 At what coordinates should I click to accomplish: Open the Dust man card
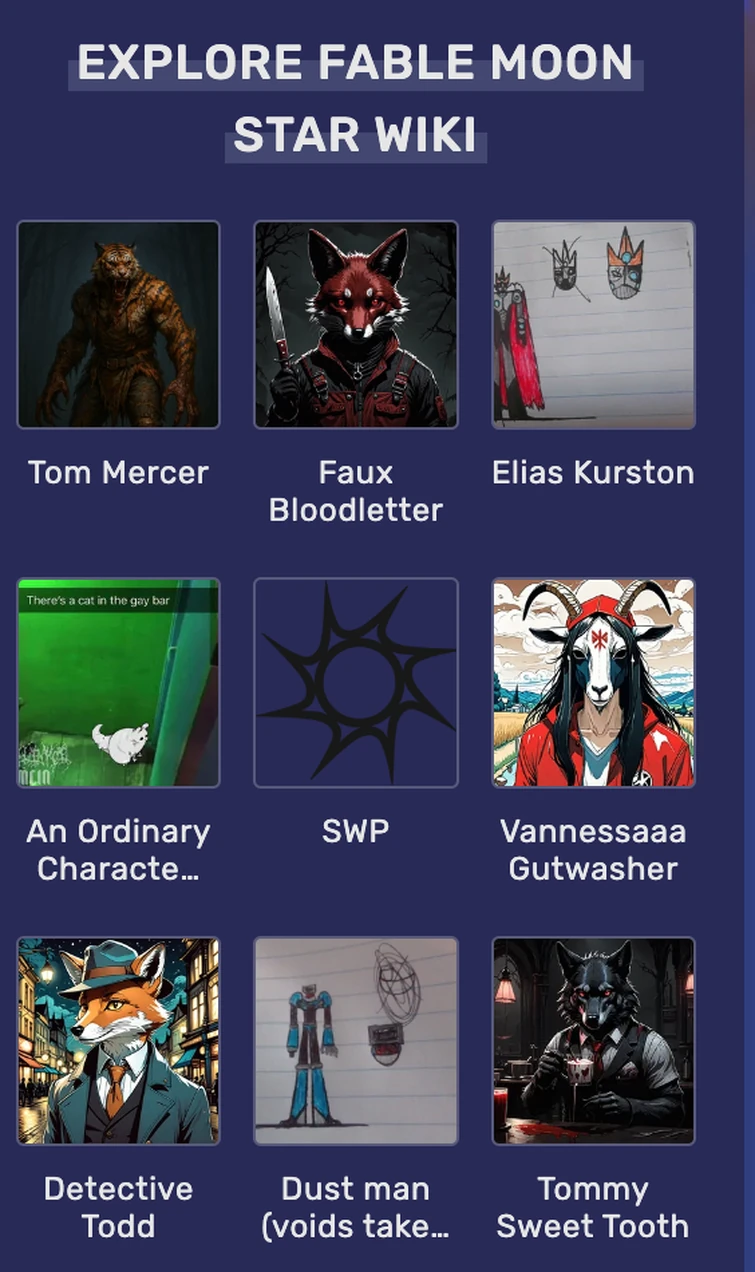[x=356, y=1041]
